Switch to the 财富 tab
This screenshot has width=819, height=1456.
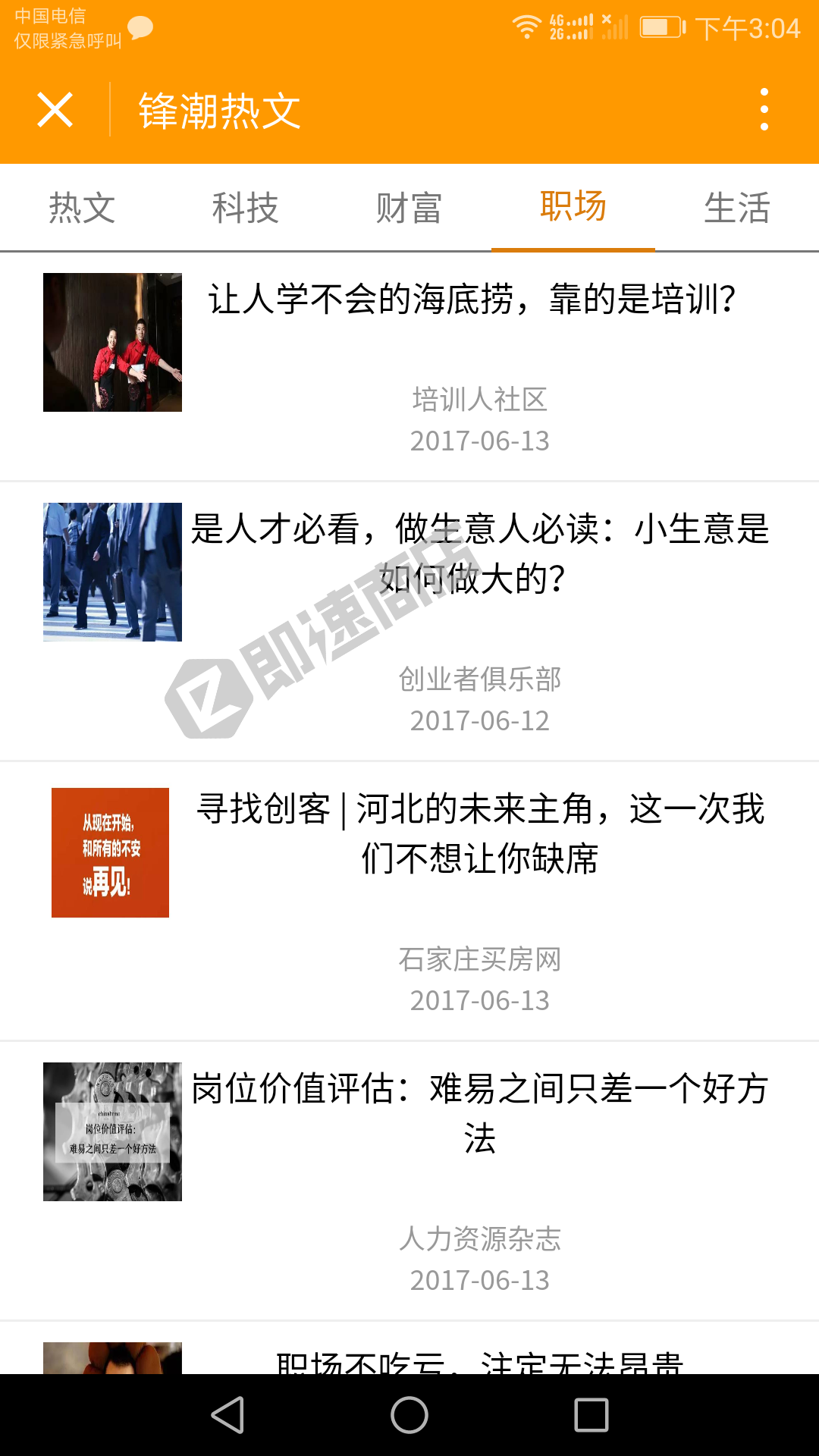coord(409,208)
